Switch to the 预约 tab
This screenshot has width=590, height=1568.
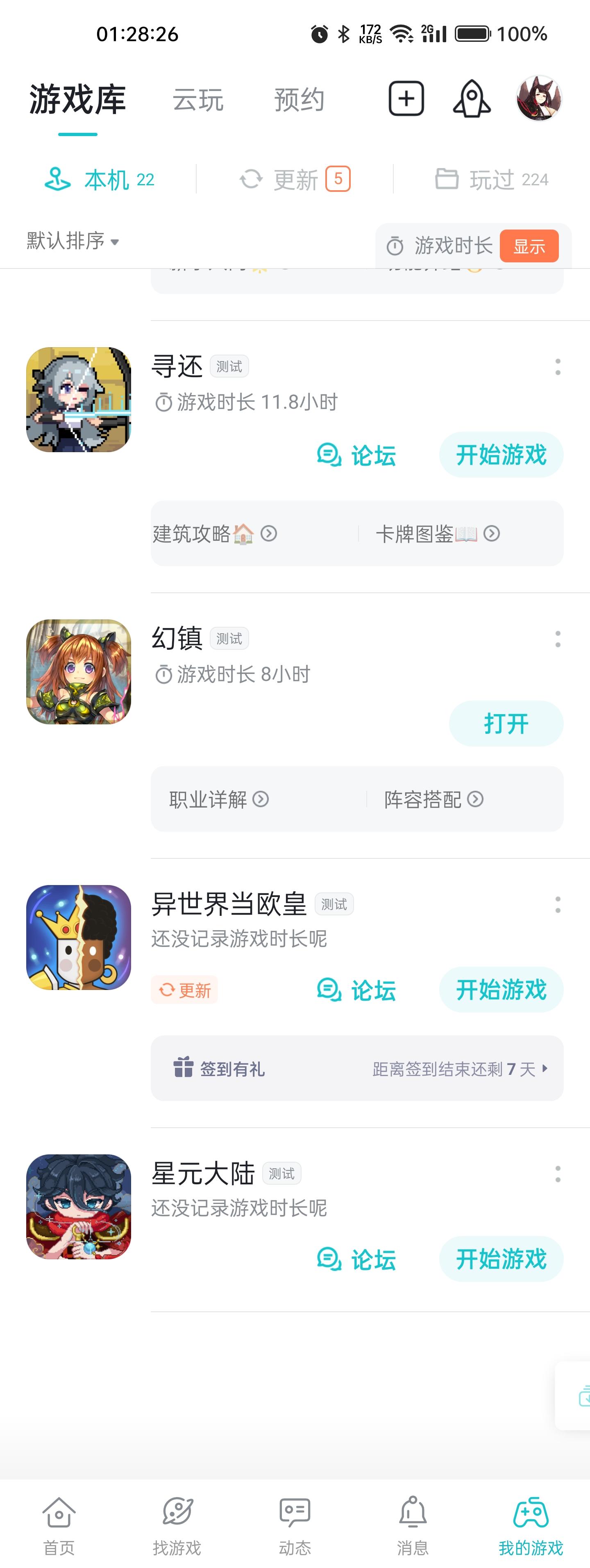(299, 100)
